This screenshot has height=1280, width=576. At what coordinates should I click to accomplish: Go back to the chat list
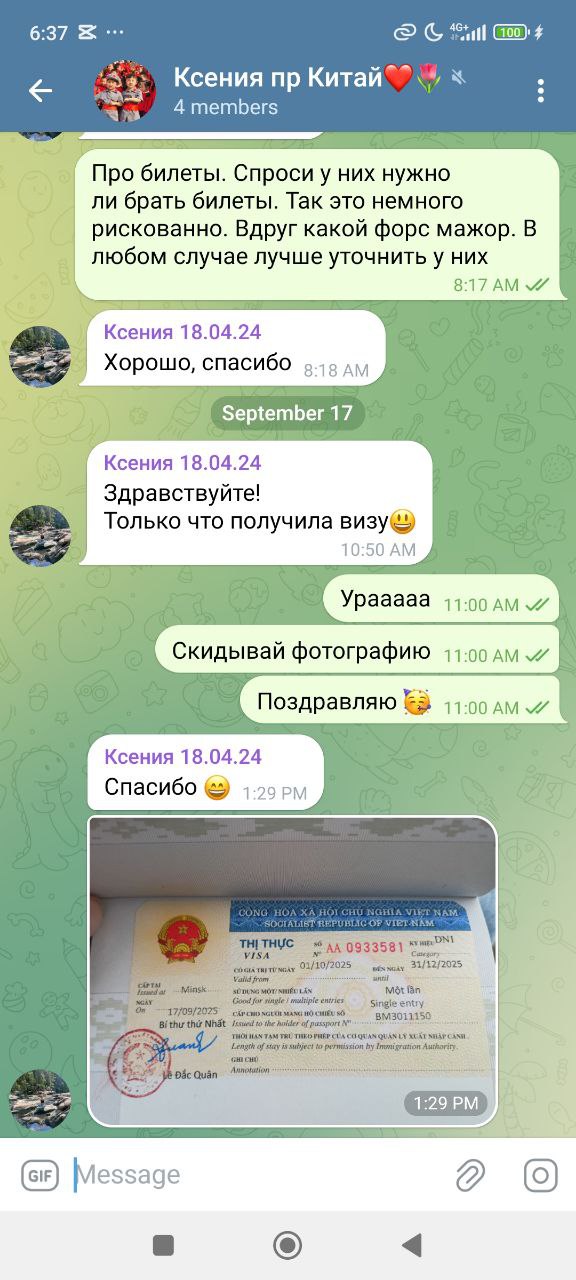(x=40, y=91)
